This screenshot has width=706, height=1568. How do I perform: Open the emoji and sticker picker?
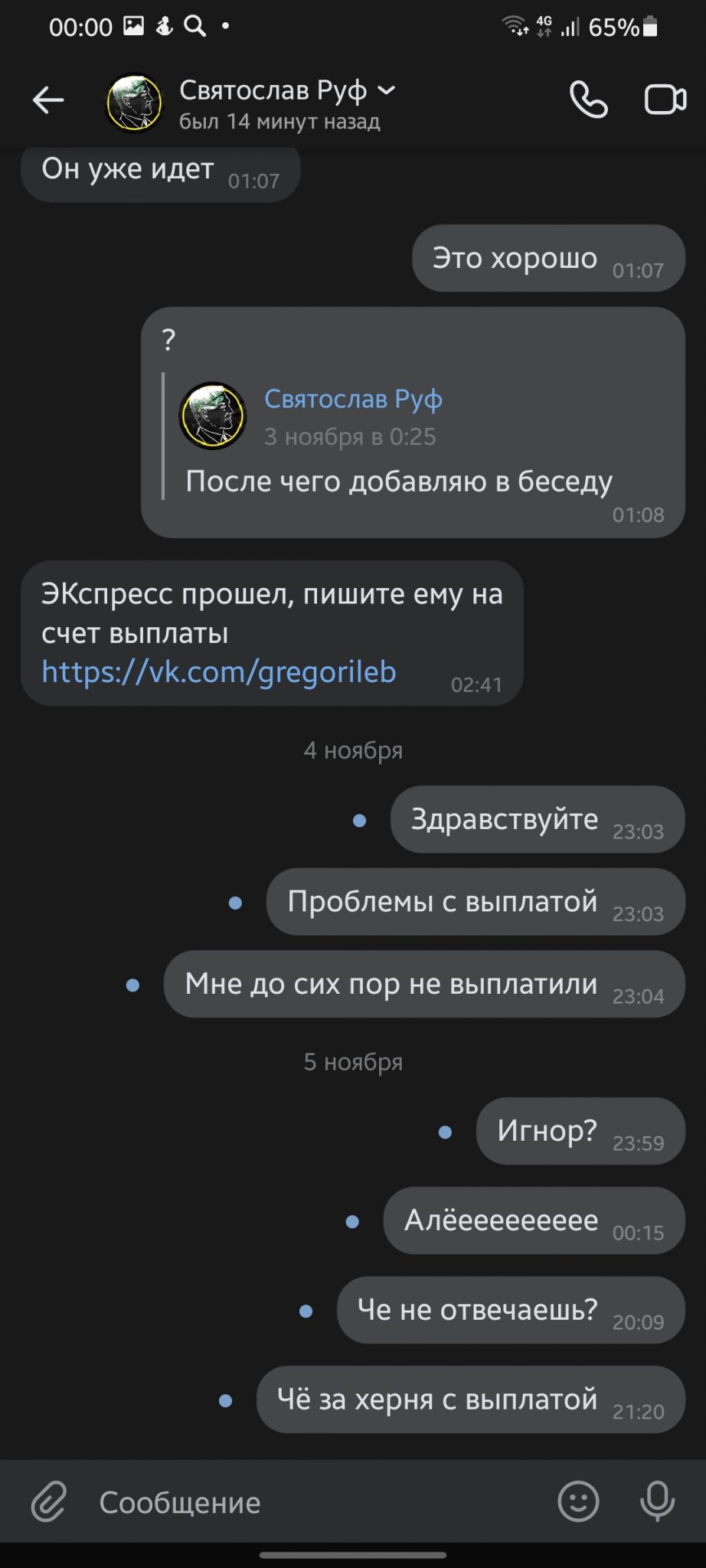point(578,1501)
